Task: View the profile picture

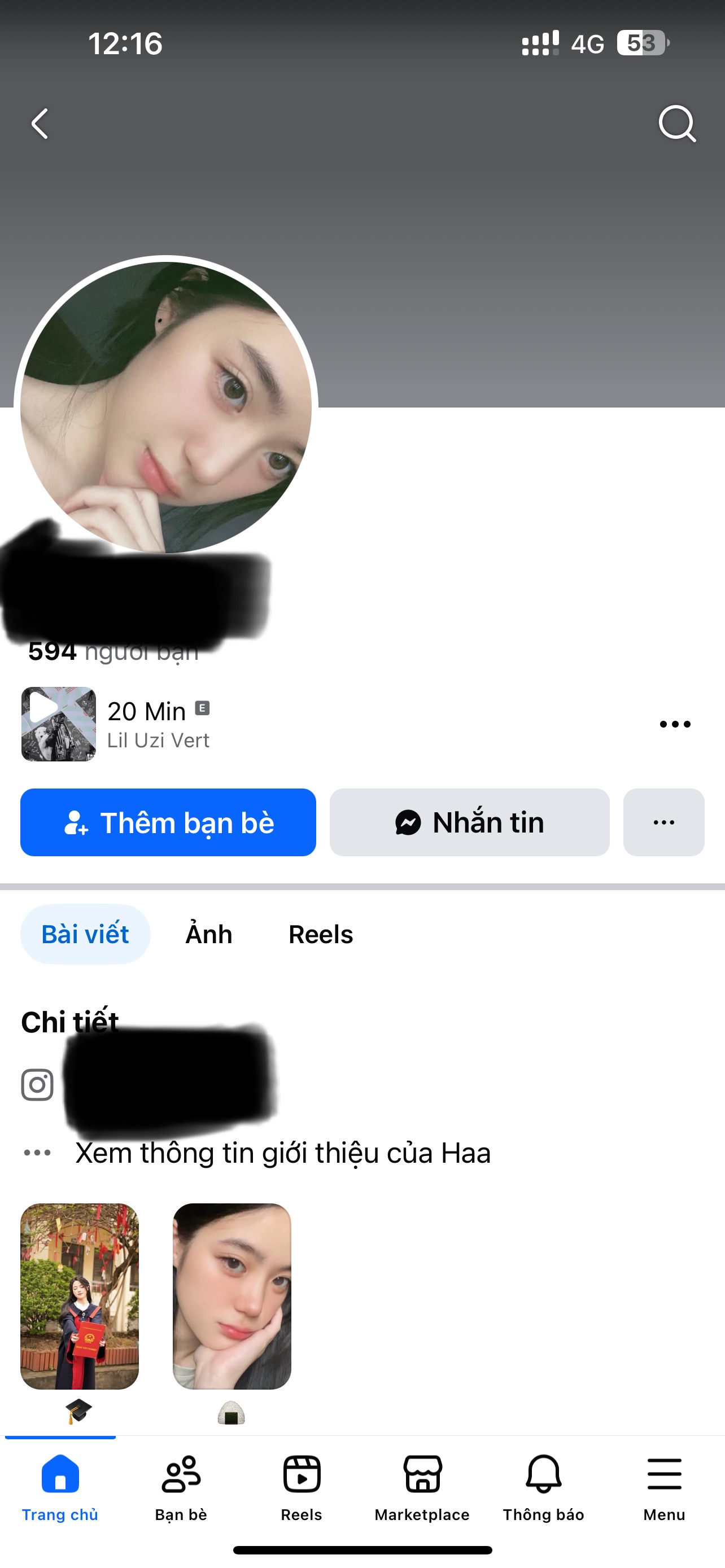Action: point(165,406)
